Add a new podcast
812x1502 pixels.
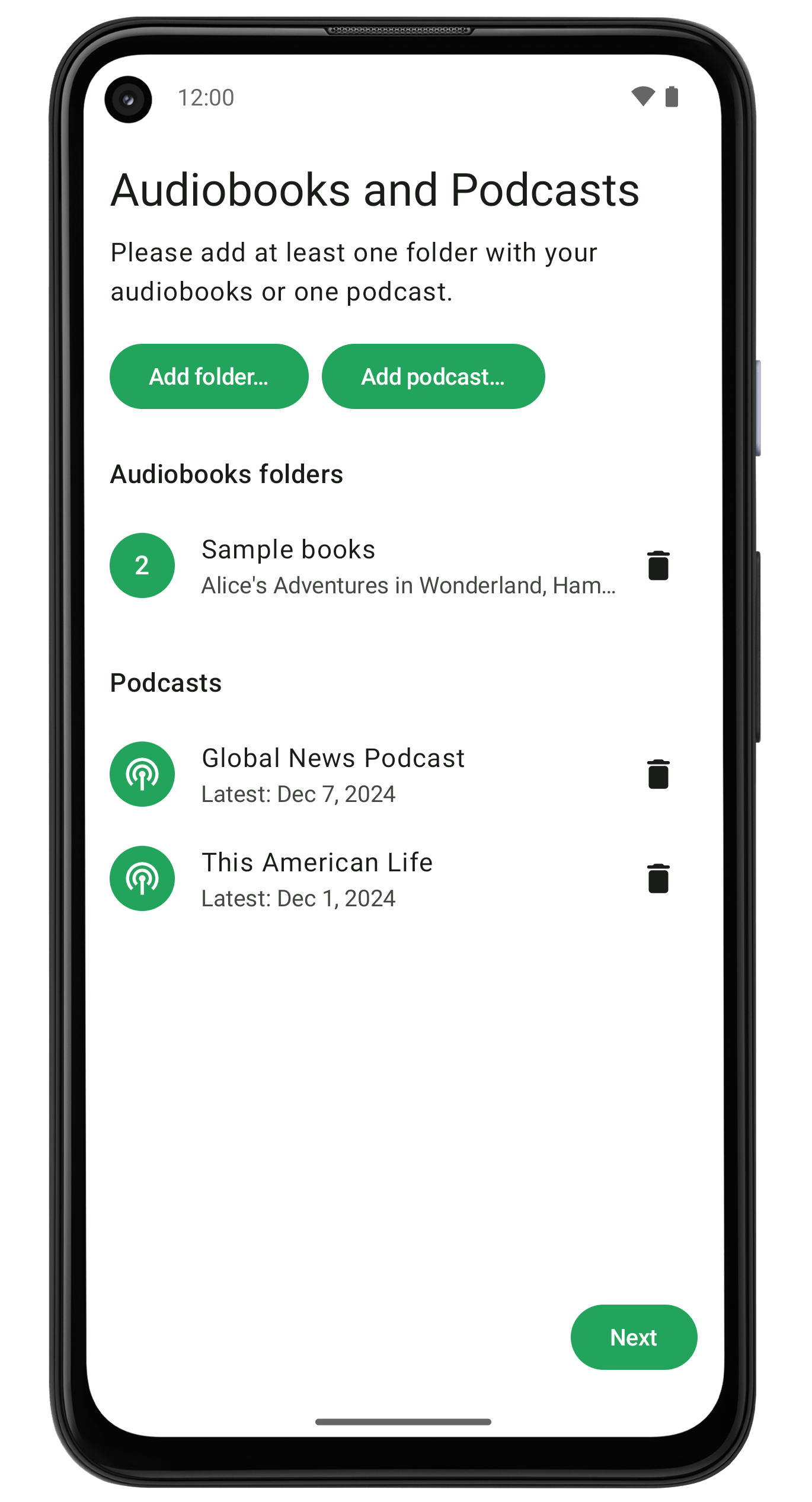[433, 376]
